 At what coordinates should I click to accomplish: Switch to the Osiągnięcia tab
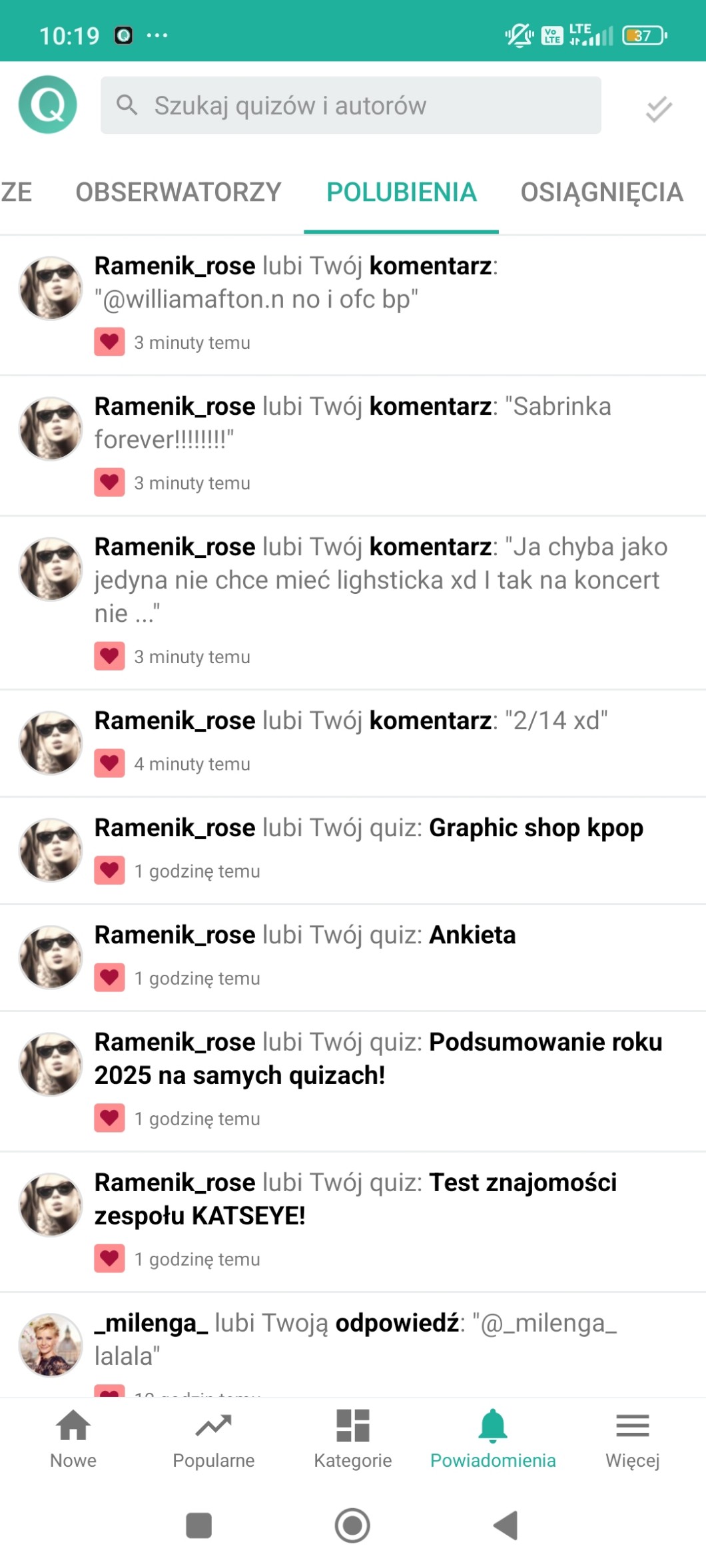(x=601, y=192)
